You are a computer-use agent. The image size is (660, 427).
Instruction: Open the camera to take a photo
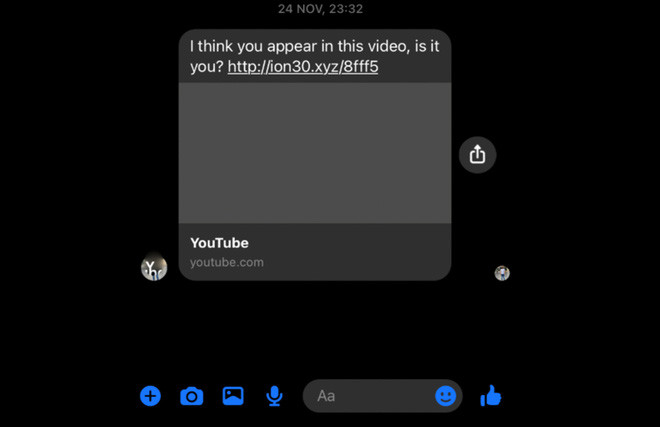(x=191, y=396)
